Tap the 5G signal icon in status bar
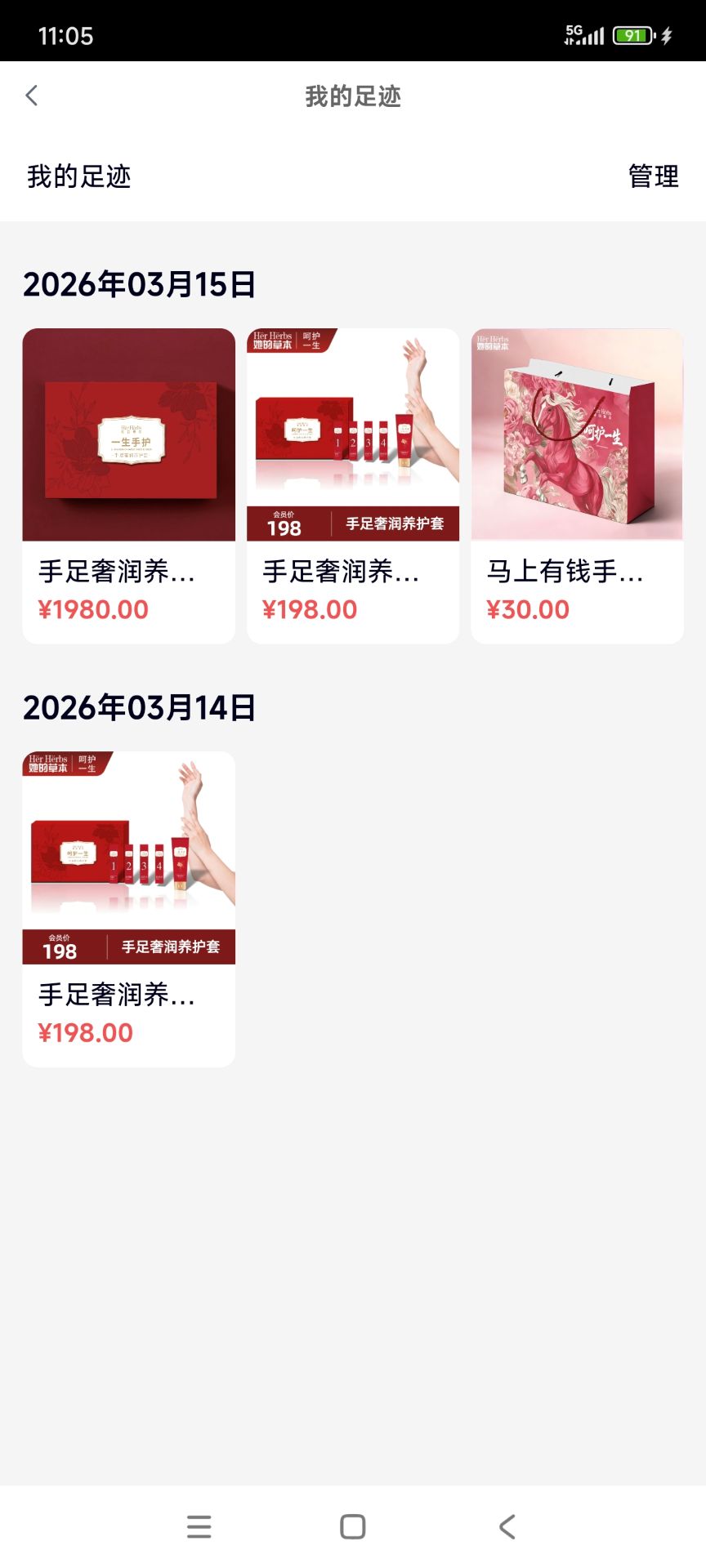Image resolution: width=706 pixels, height=1568 pixels. [572, 33]
